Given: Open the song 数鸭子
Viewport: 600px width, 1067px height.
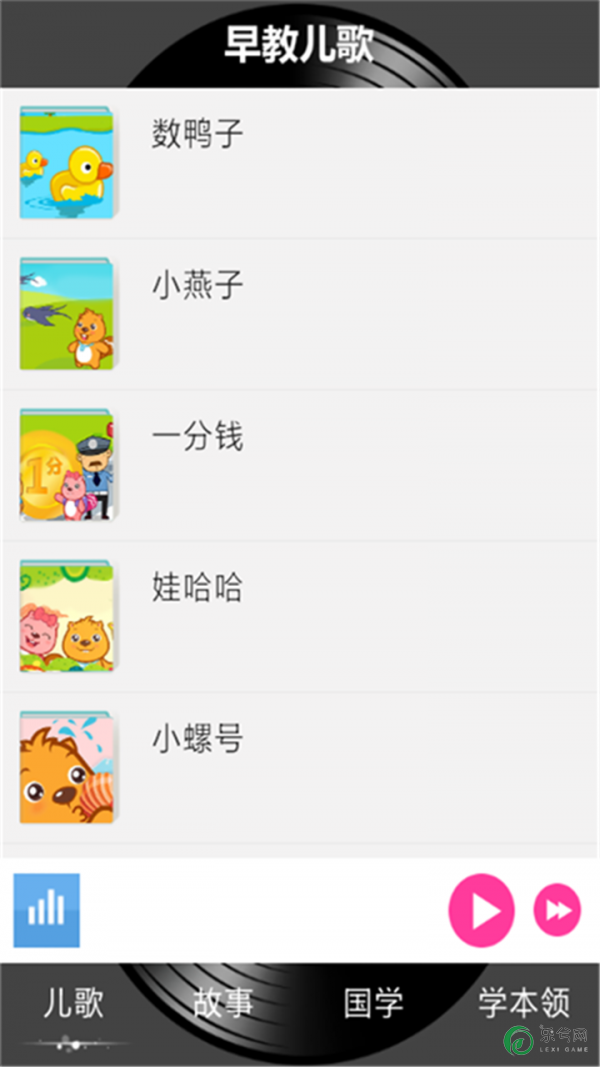Looking at the screenshot, I should click(300, 163).
